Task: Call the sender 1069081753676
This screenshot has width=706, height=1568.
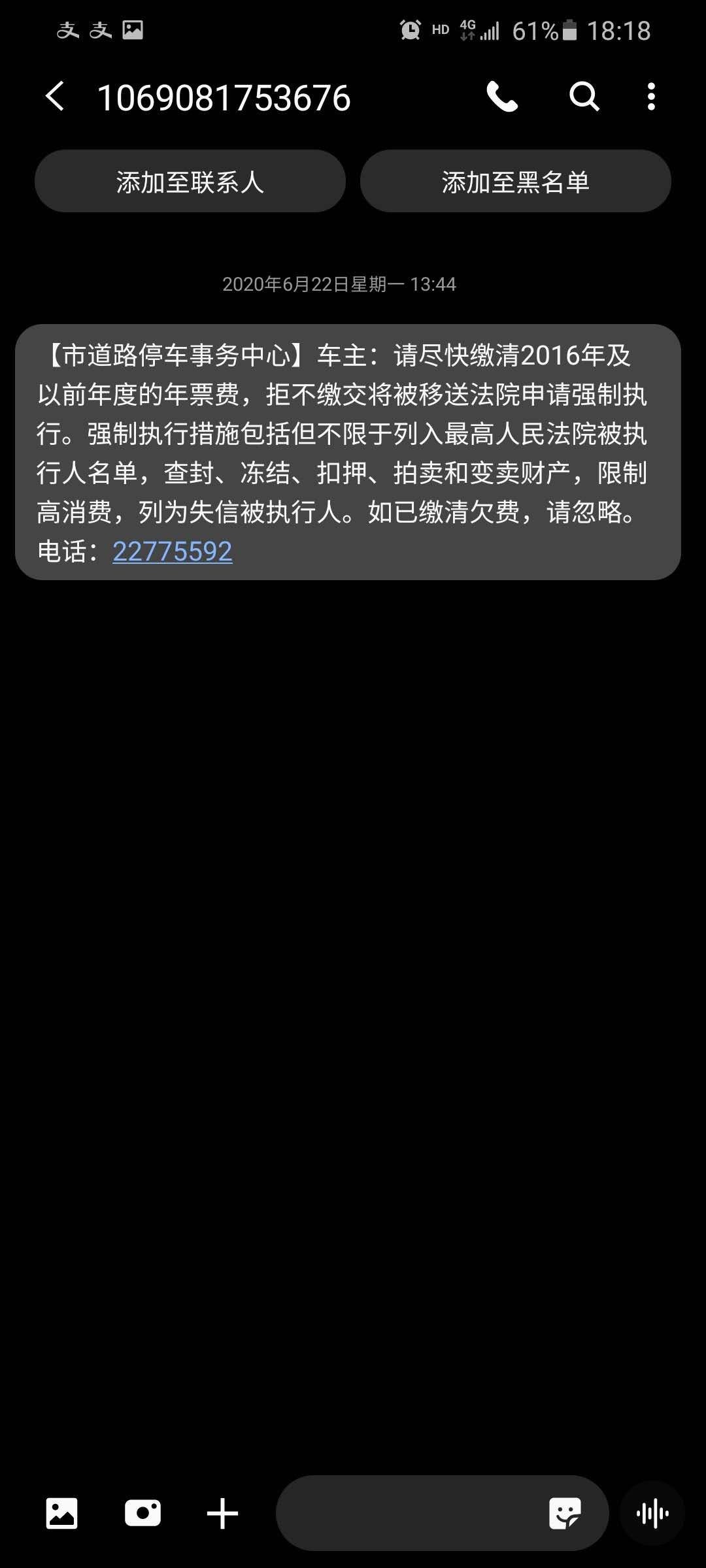Action: [502, 97]
